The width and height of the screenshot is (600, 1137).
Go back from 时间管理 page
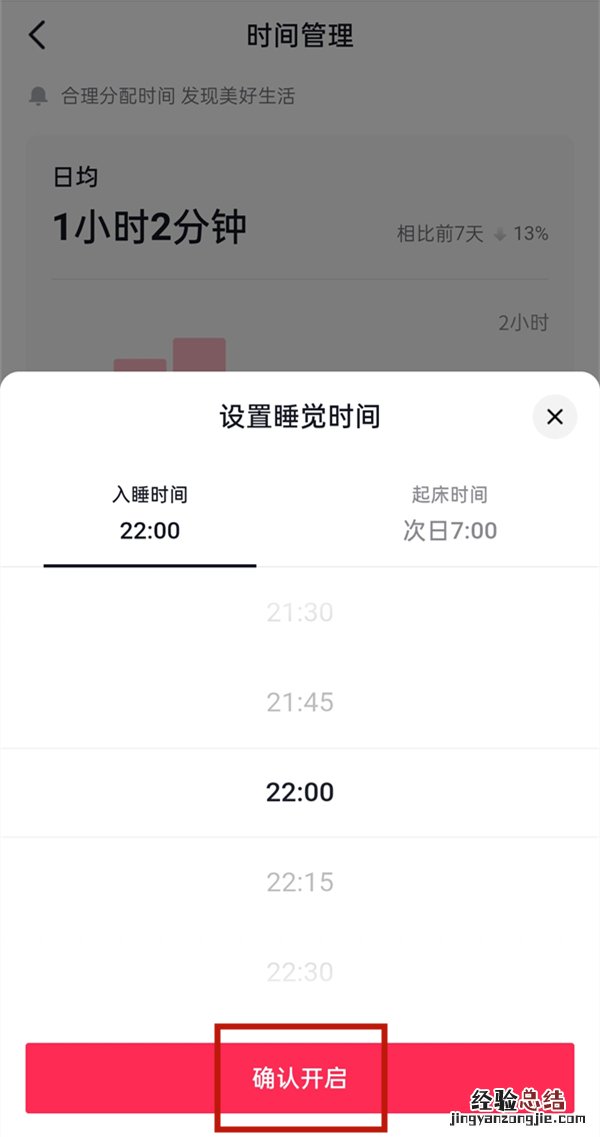coord(38,36)
